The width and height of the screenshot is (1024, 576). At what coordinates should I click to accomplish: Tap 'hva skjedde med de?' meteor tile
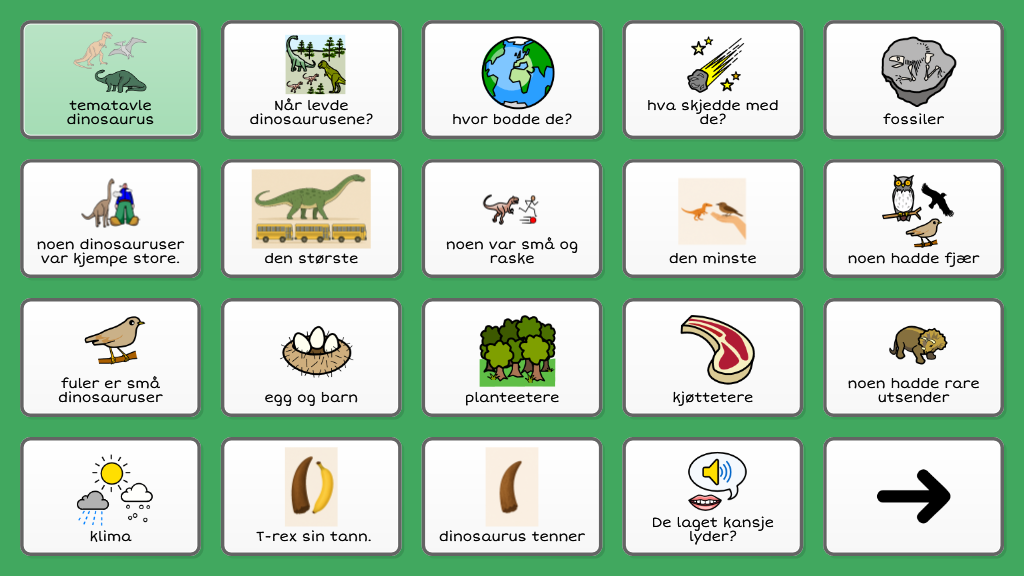(713, 79)
